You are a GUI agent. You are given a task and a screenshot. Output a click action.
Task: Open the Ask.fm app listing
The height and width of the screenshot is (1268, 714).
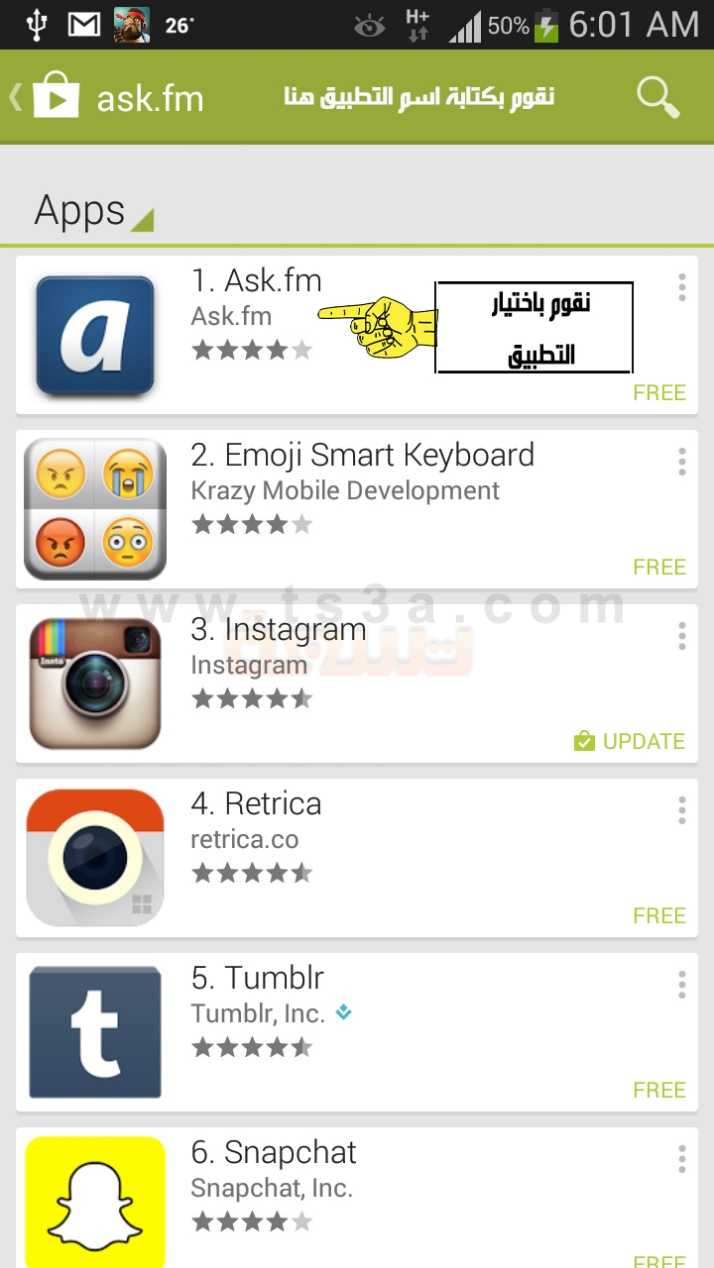356,335
